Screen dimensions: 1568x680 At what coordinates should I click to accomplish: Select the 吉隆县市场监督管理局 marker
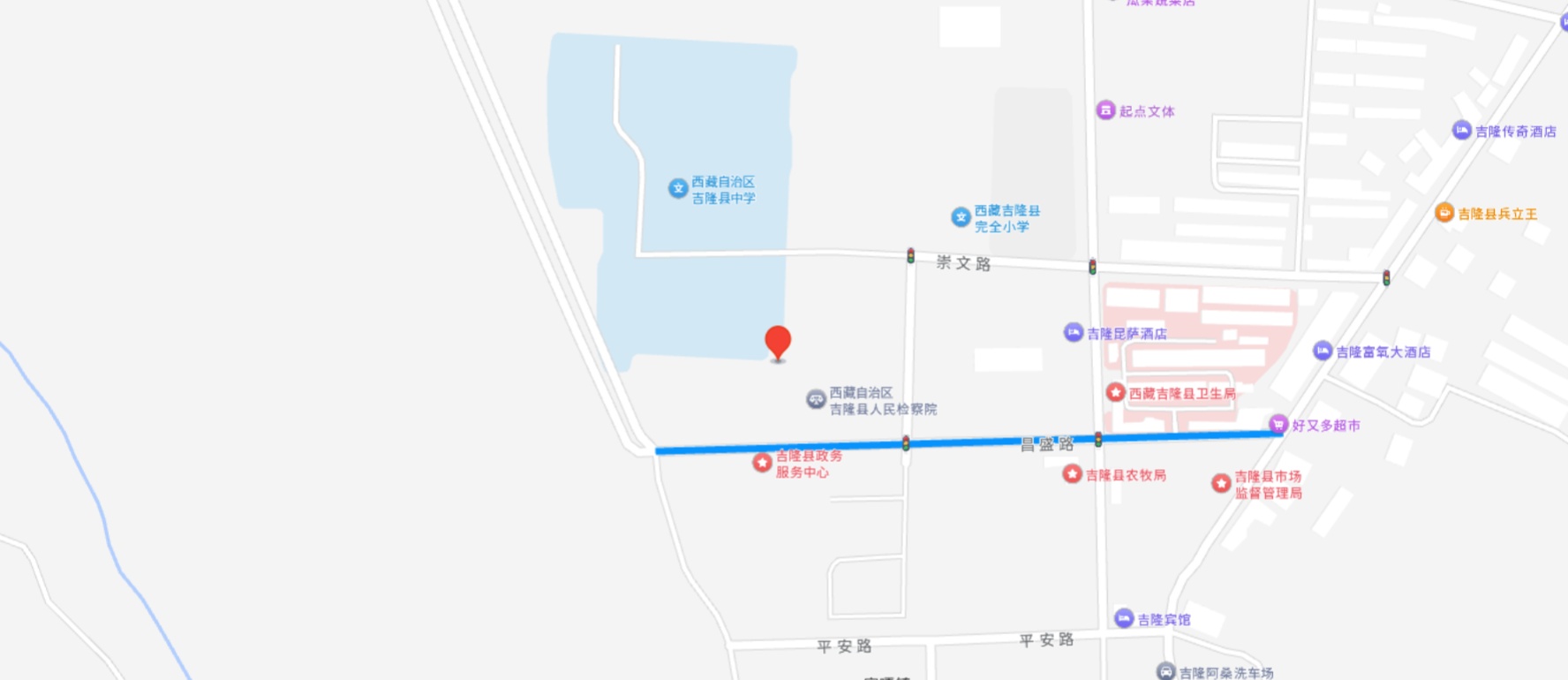click(x=1221, y=483)
